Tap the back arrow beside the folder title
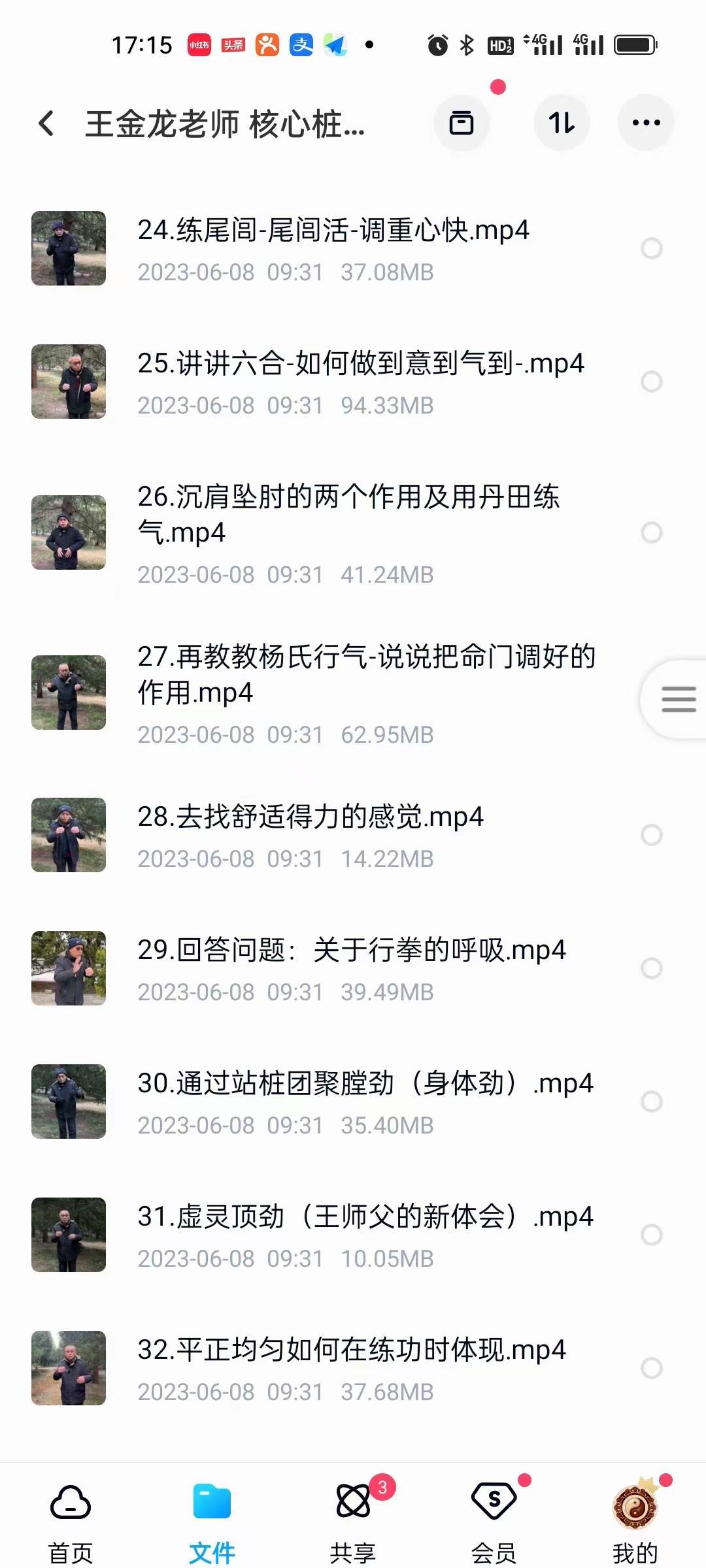 point(46,124)
